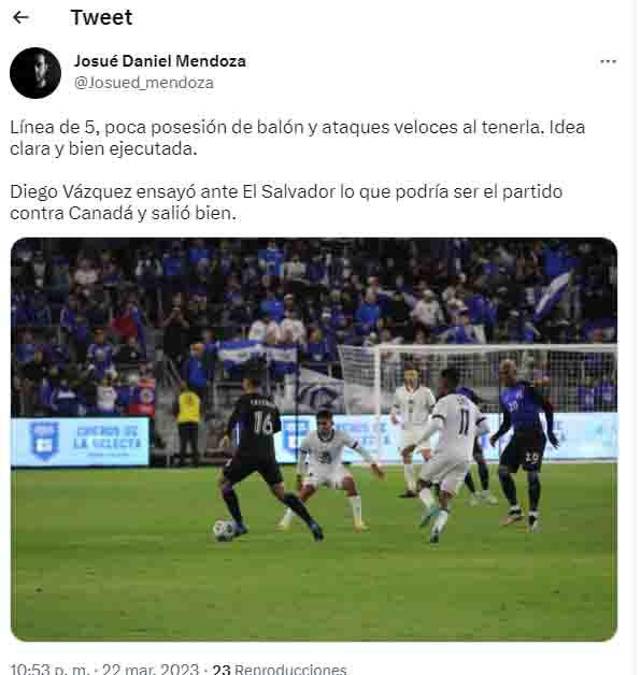The height and width of the screenshot is (675, 641).
Task: Open the tweet's three-dot overflow menu
Action: click(x=607, y=62)
